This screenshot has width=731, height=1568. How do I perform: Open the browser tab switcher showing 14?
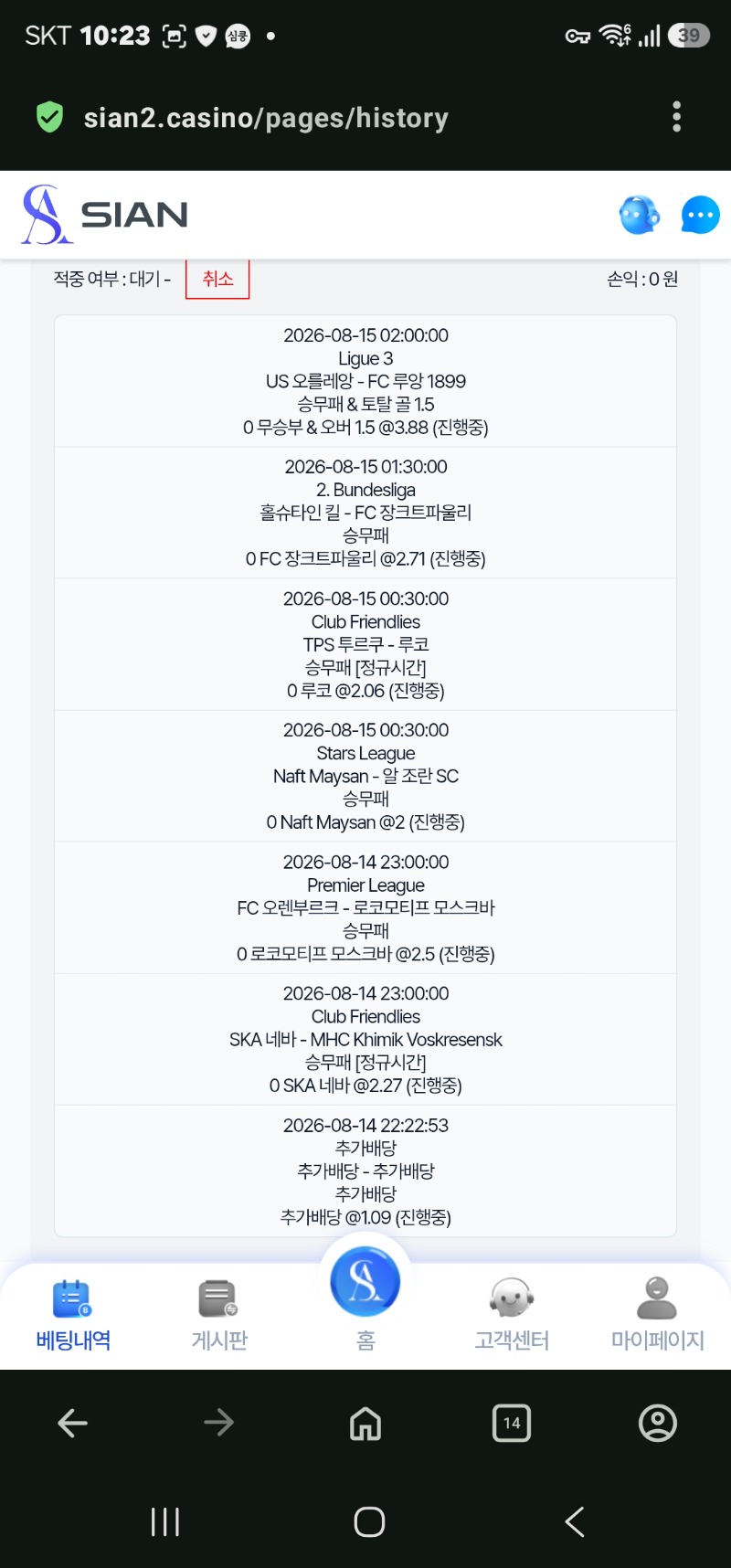pyautogui.click(x=512, y=1423)
